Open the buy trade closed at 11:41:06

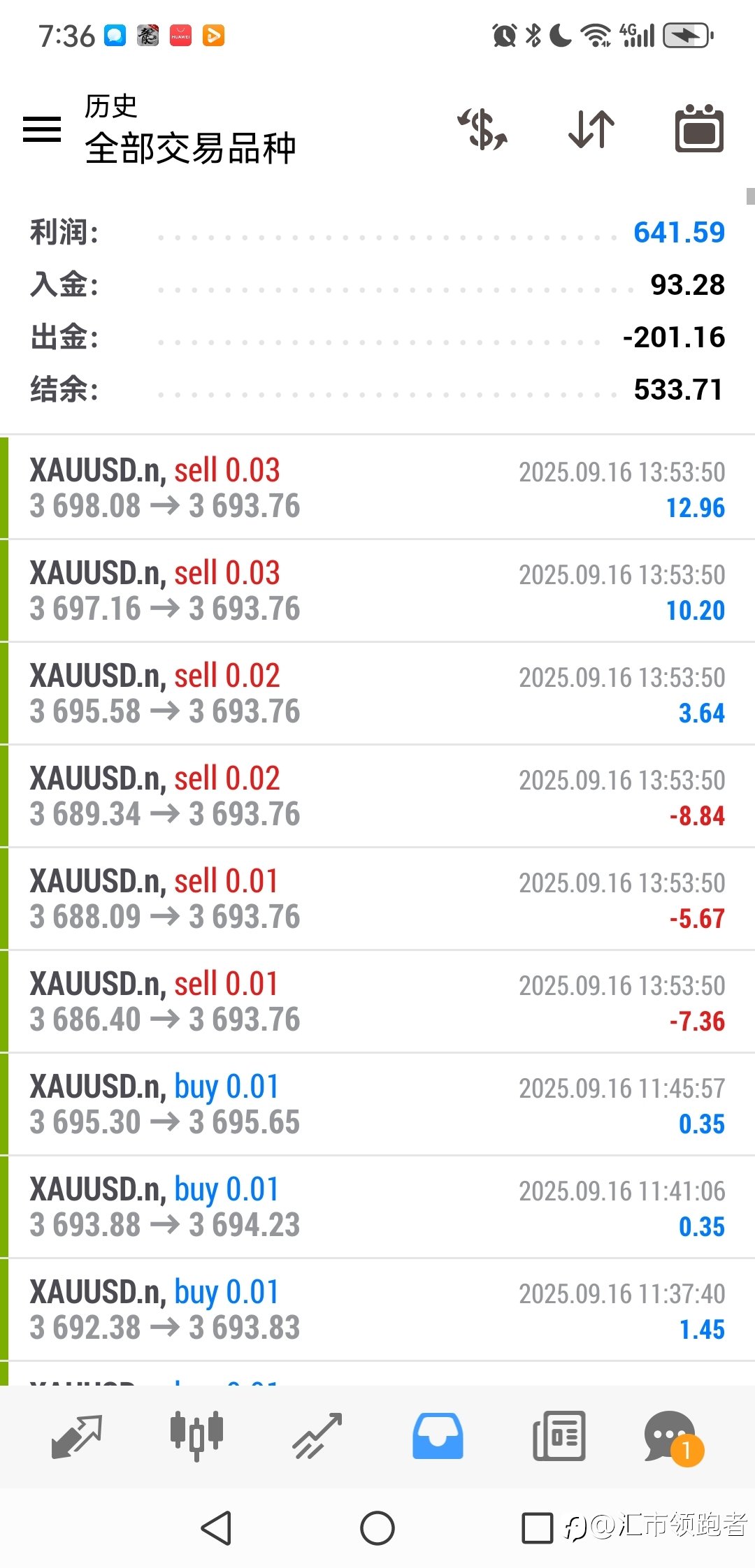[x=377, y=1207]
